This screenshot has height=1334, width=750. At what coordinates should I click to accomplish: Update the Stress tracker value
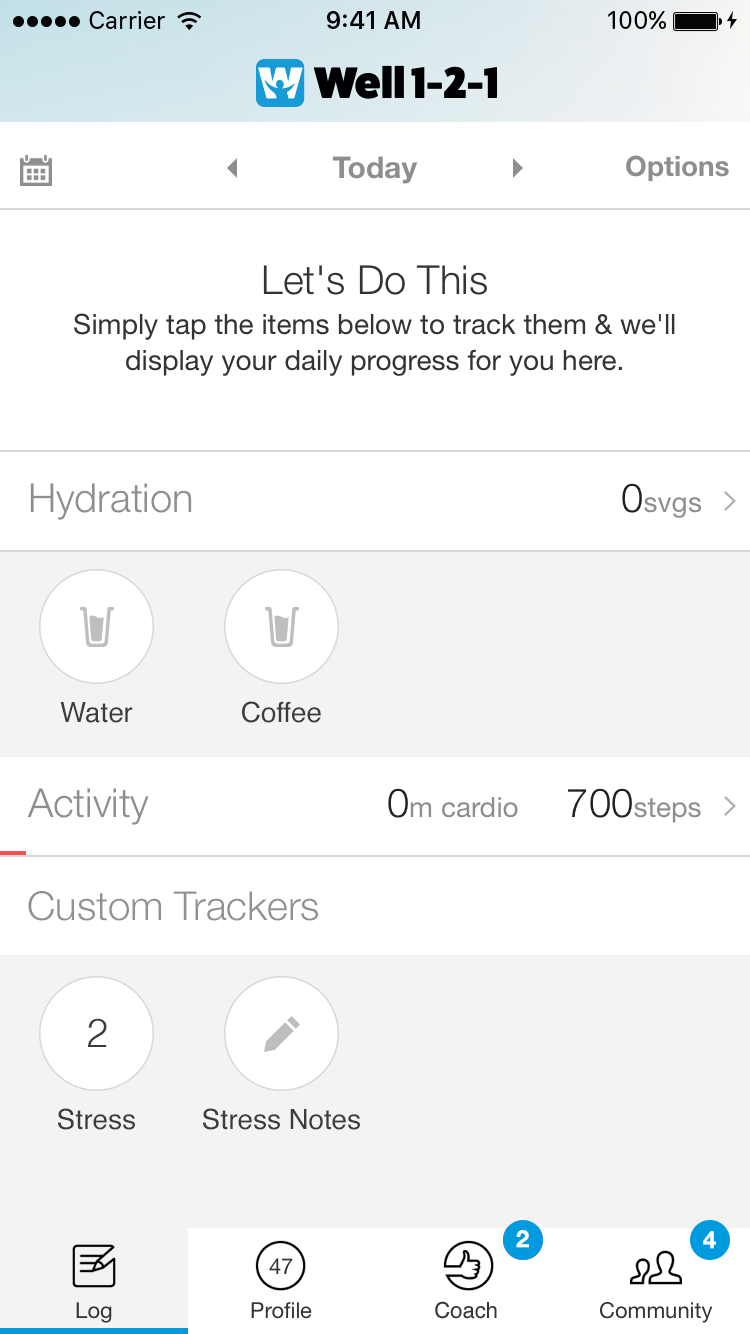pos(96,1034)
